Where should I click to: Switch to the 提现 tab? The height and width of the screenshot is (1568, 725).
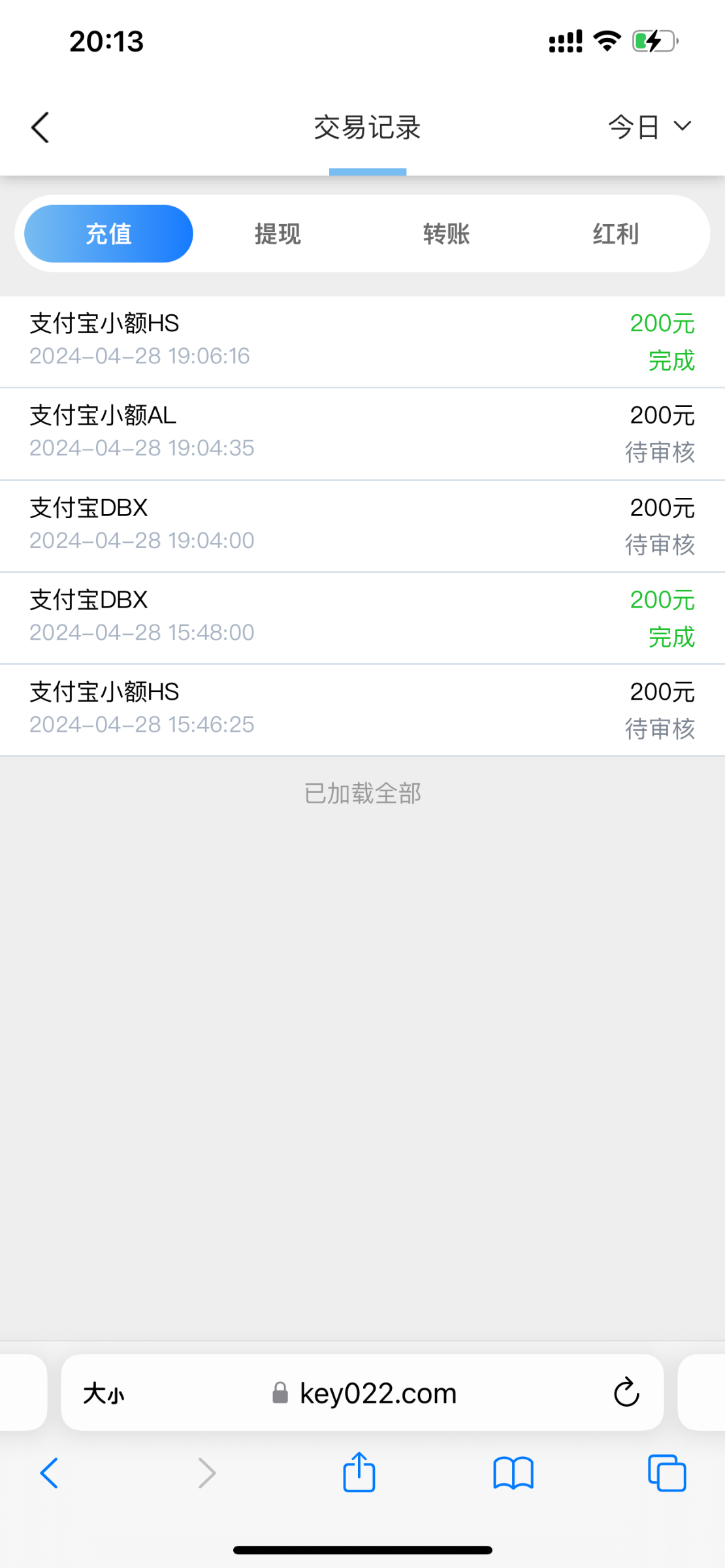[278, 234]
